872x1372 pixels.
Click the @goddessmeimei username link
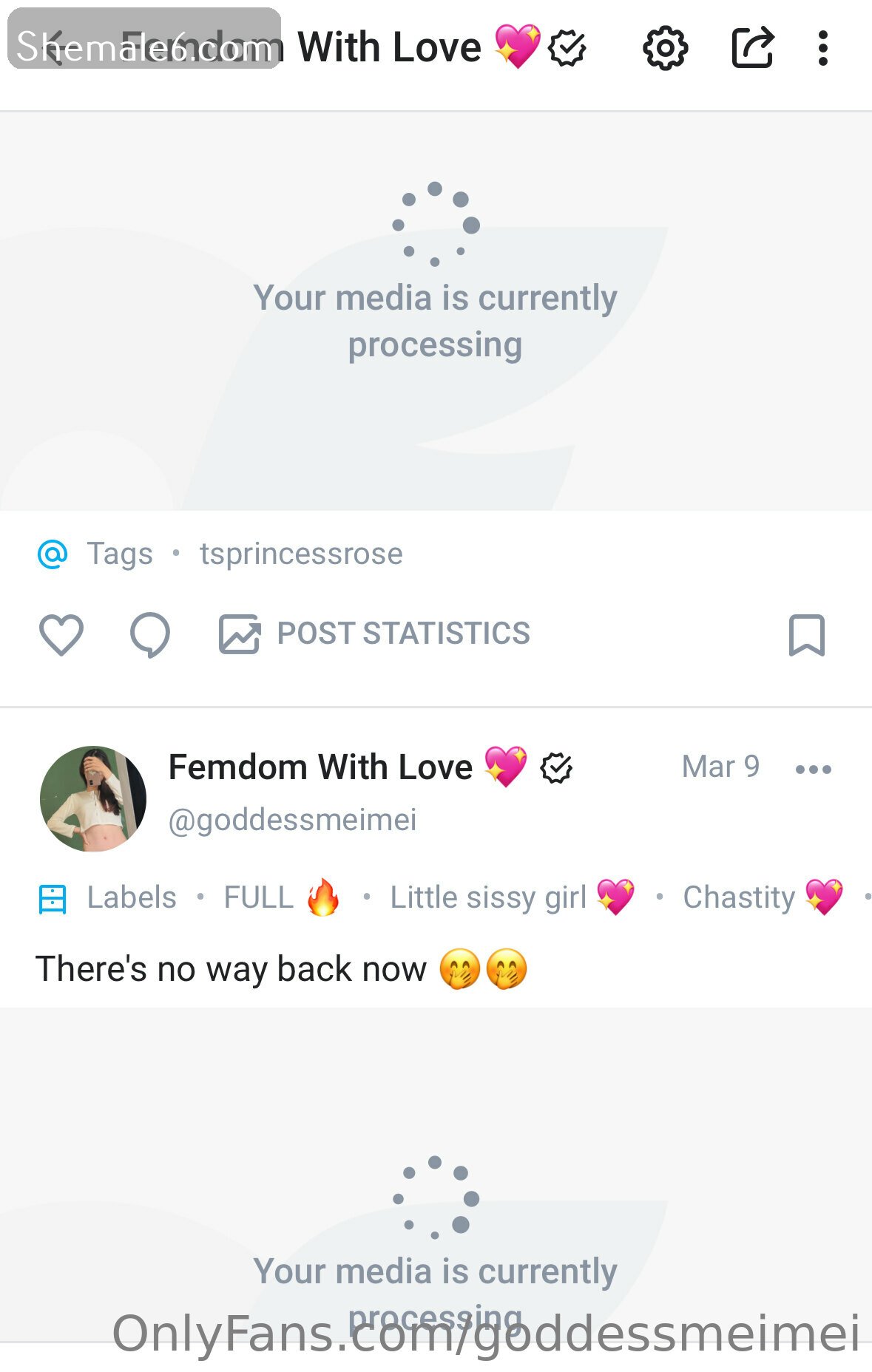292,819
